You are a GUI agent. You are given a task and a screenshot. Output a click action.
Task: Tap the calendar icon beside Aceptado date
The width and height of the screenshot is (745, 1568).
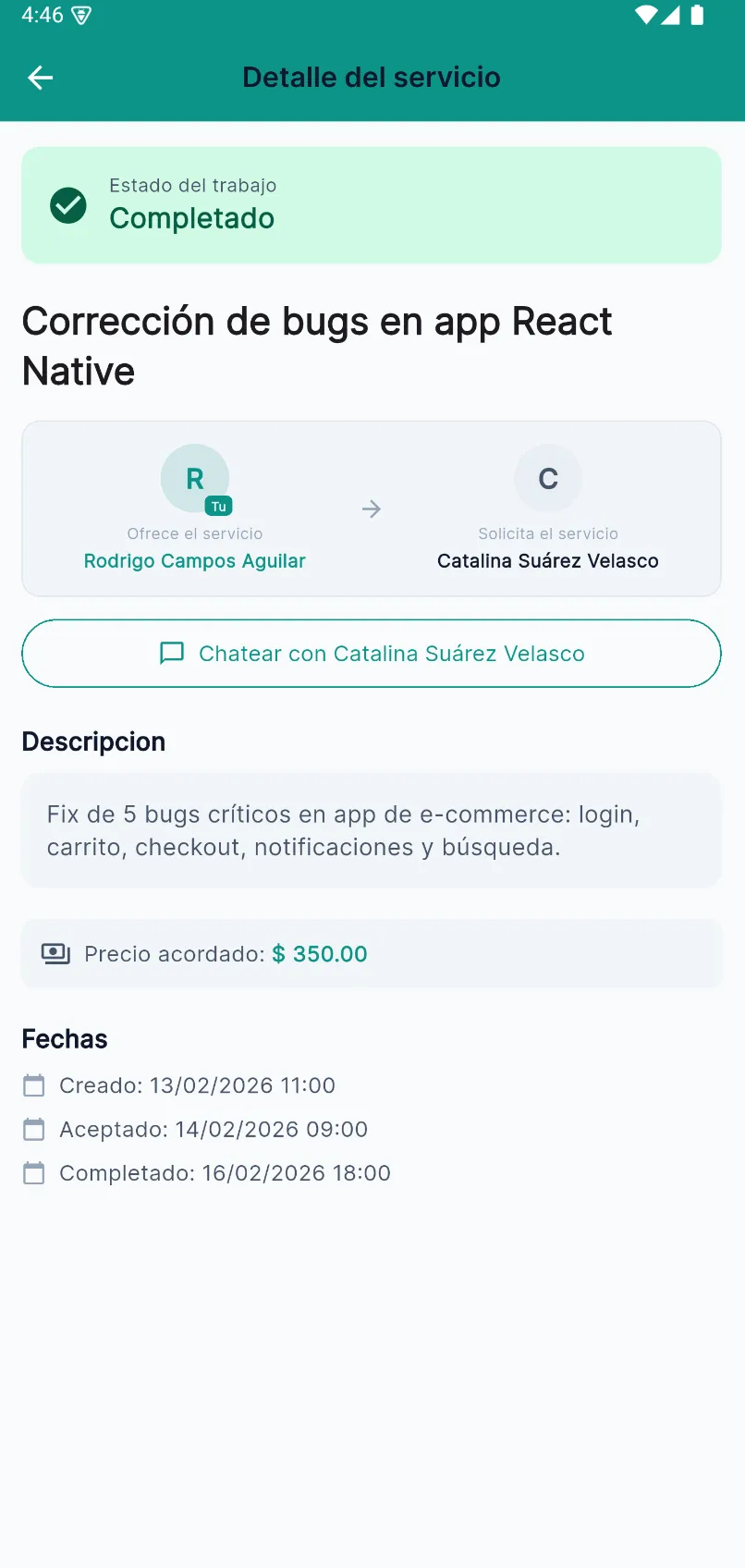pyautogui.click(x=33, y=1129)
